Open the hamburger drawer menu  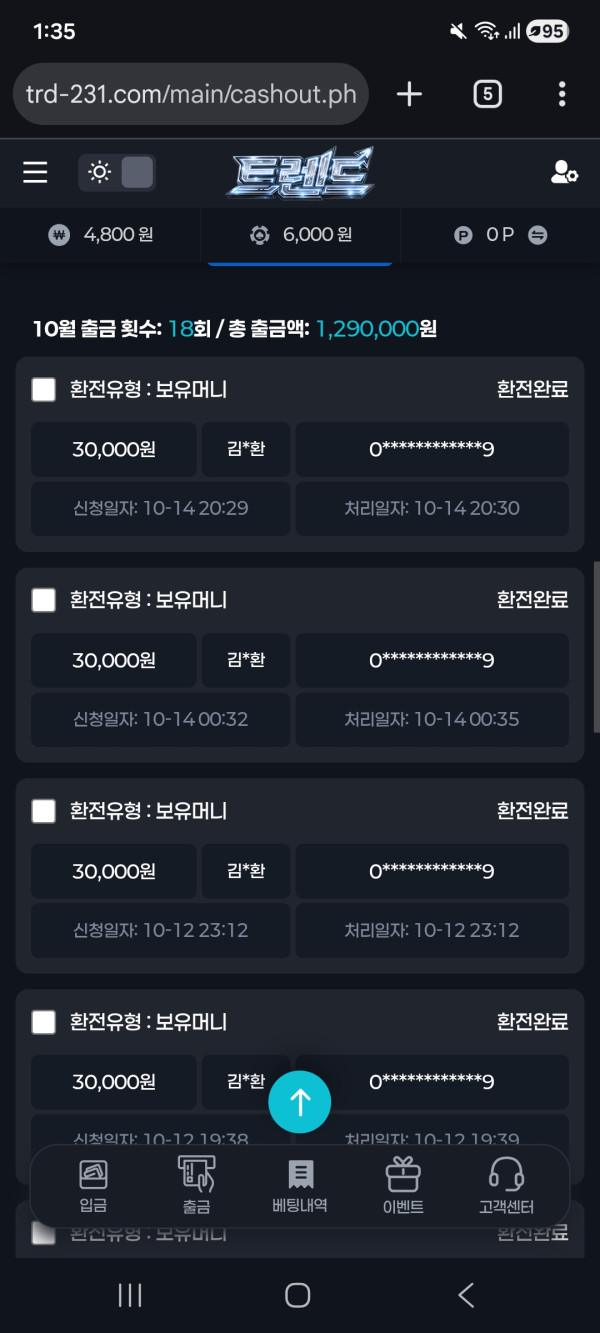(x=35, y=173)
